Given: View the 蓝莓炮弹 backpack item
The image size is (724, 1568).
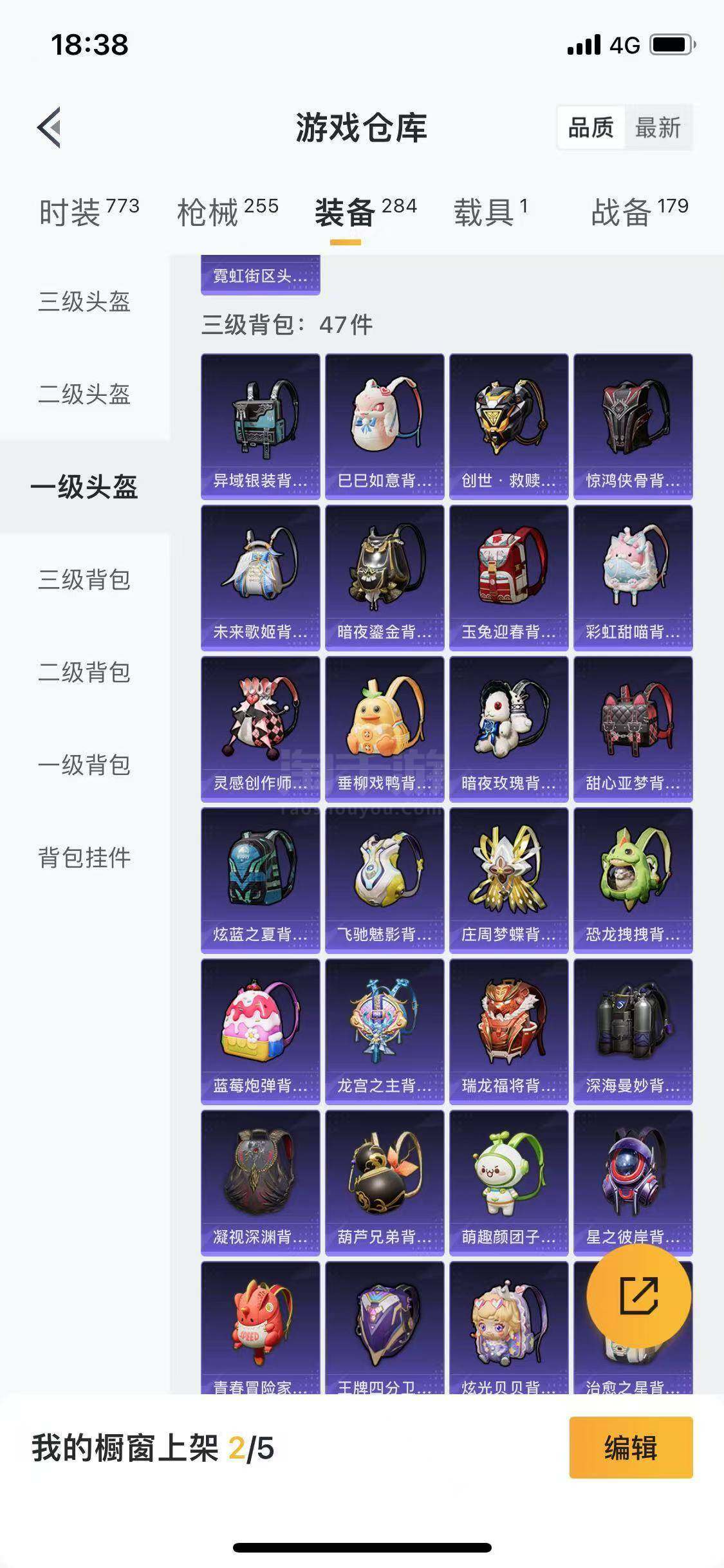Looking at the screenshot, I should pyautogui.click(x=261, y=1032).
